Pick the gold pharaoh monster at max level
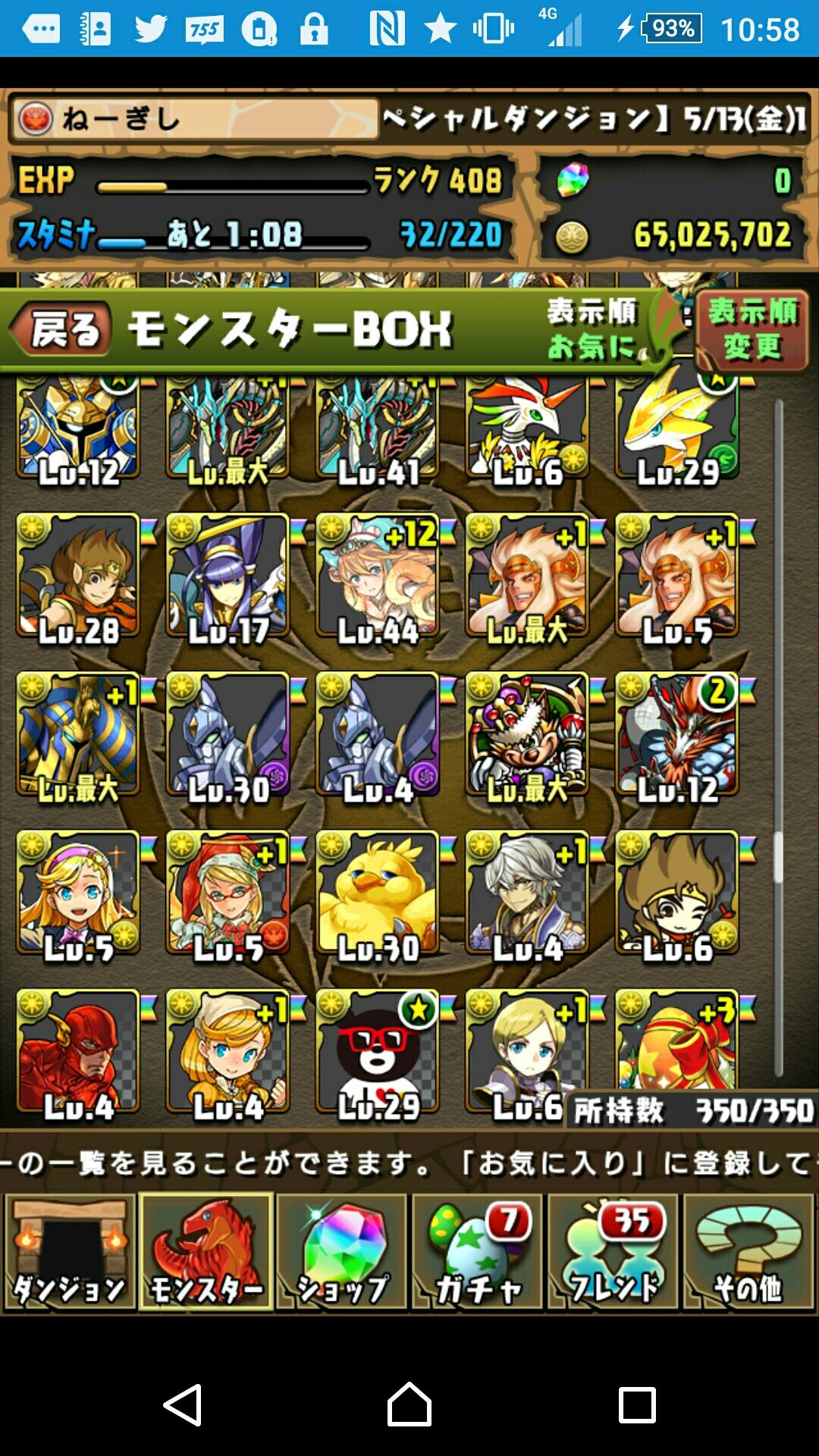819x1456 pixels. (78, 735)
